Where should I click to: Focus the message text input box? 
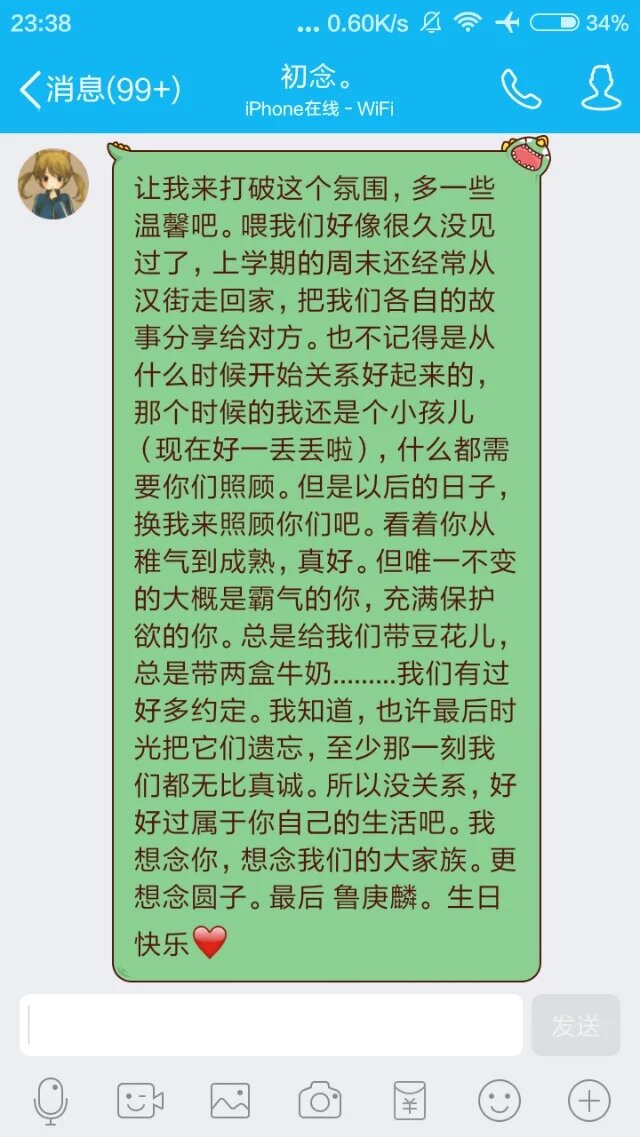point(270,1025)
